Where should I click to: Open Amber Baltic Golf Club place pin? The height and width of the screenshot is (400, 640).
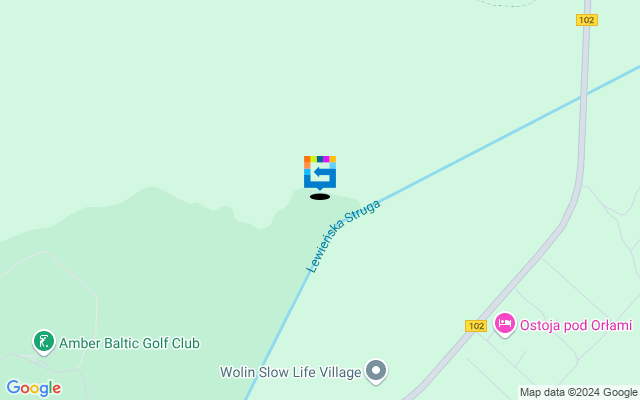pyautogui.click(x=44, y=343)
